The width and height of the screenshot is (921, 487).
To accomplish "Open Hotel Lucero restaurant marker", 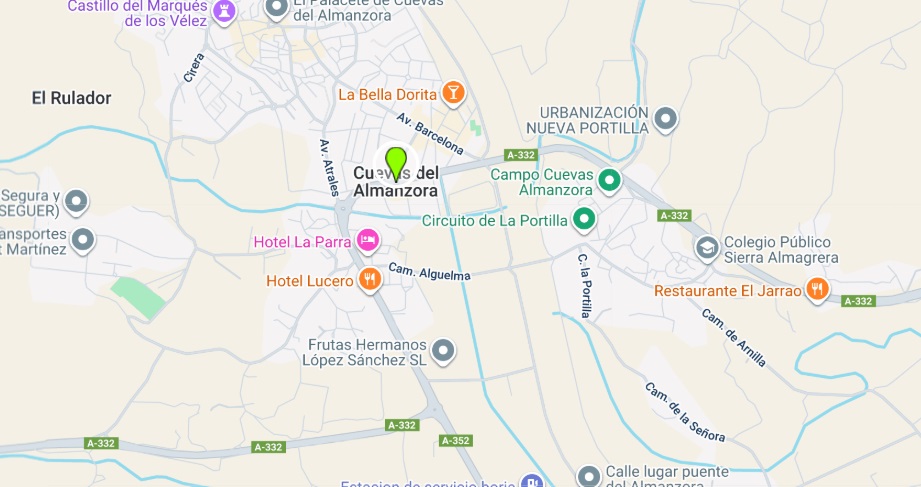I will tap(370, 280).
